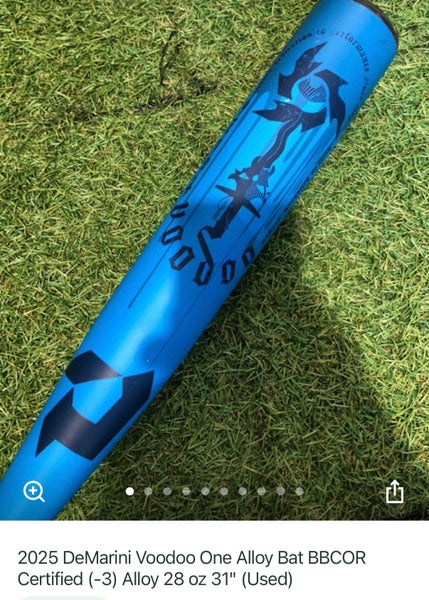
Task: Zoom into the bat photo
Action: 34,492
